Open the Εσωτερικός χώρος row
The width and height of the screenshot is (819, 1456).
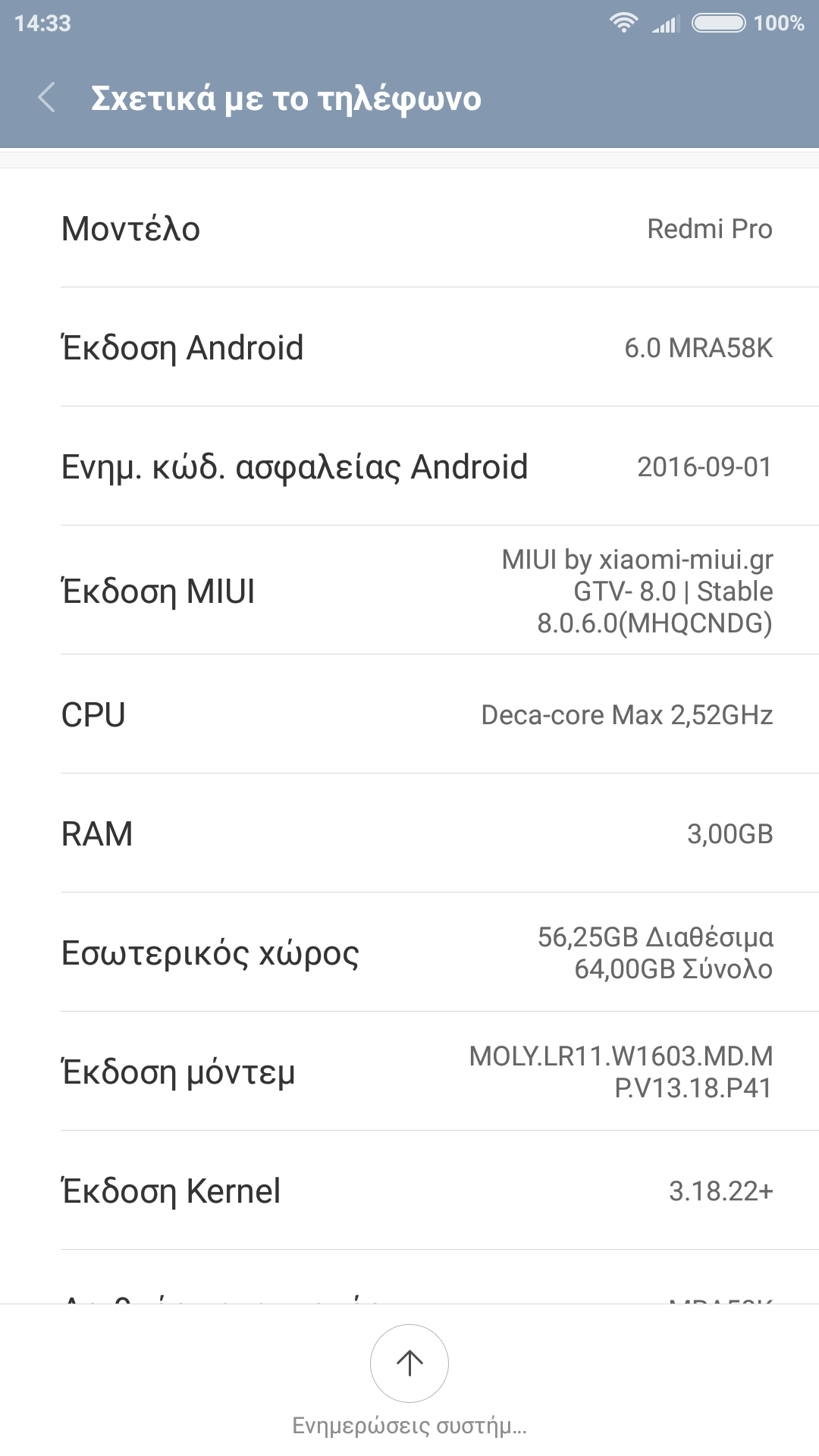409,952
